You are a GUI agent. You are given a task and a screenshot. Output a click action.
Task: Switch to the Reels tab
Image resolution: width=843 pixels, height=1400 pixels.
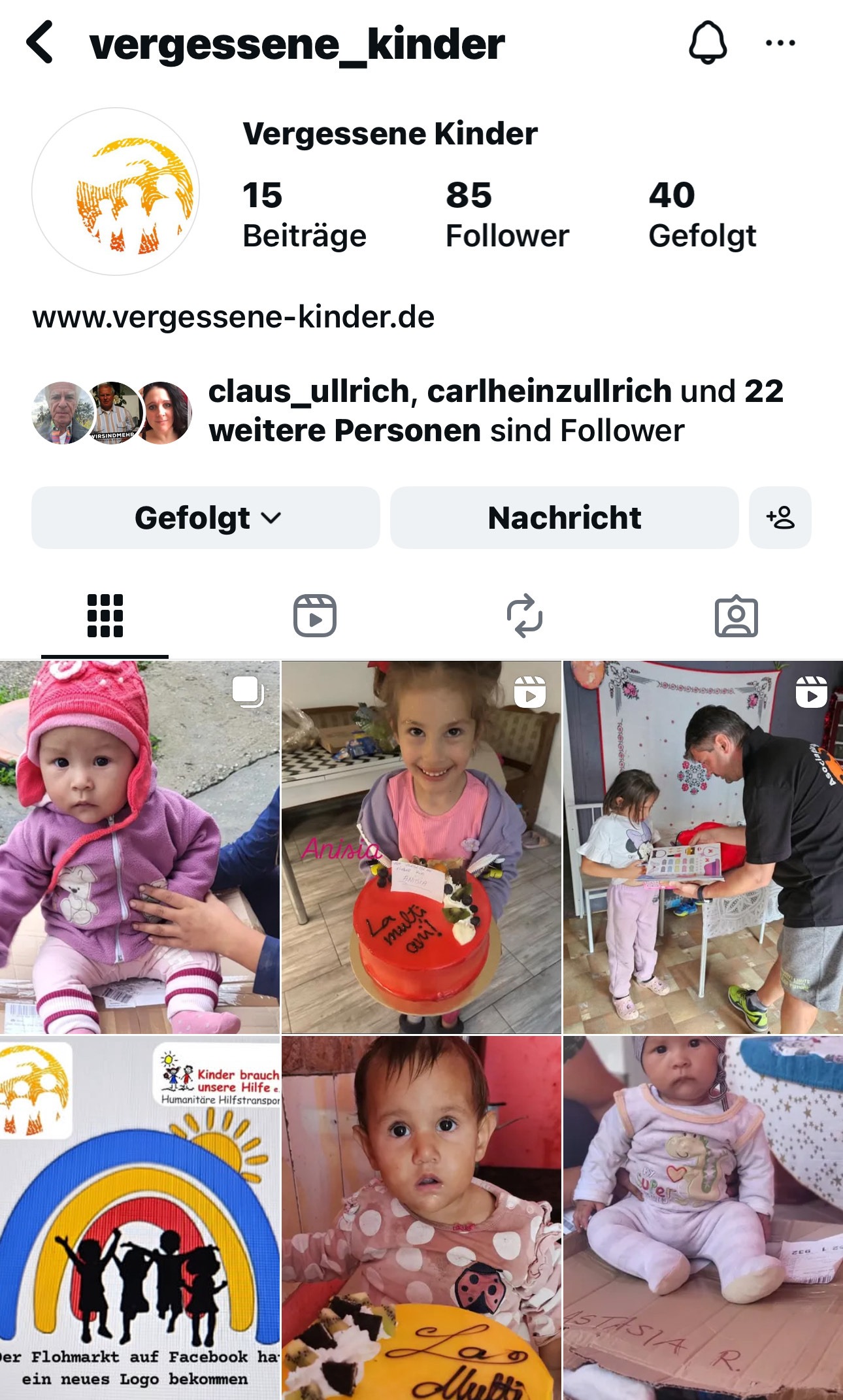click(x=315, y=616)
